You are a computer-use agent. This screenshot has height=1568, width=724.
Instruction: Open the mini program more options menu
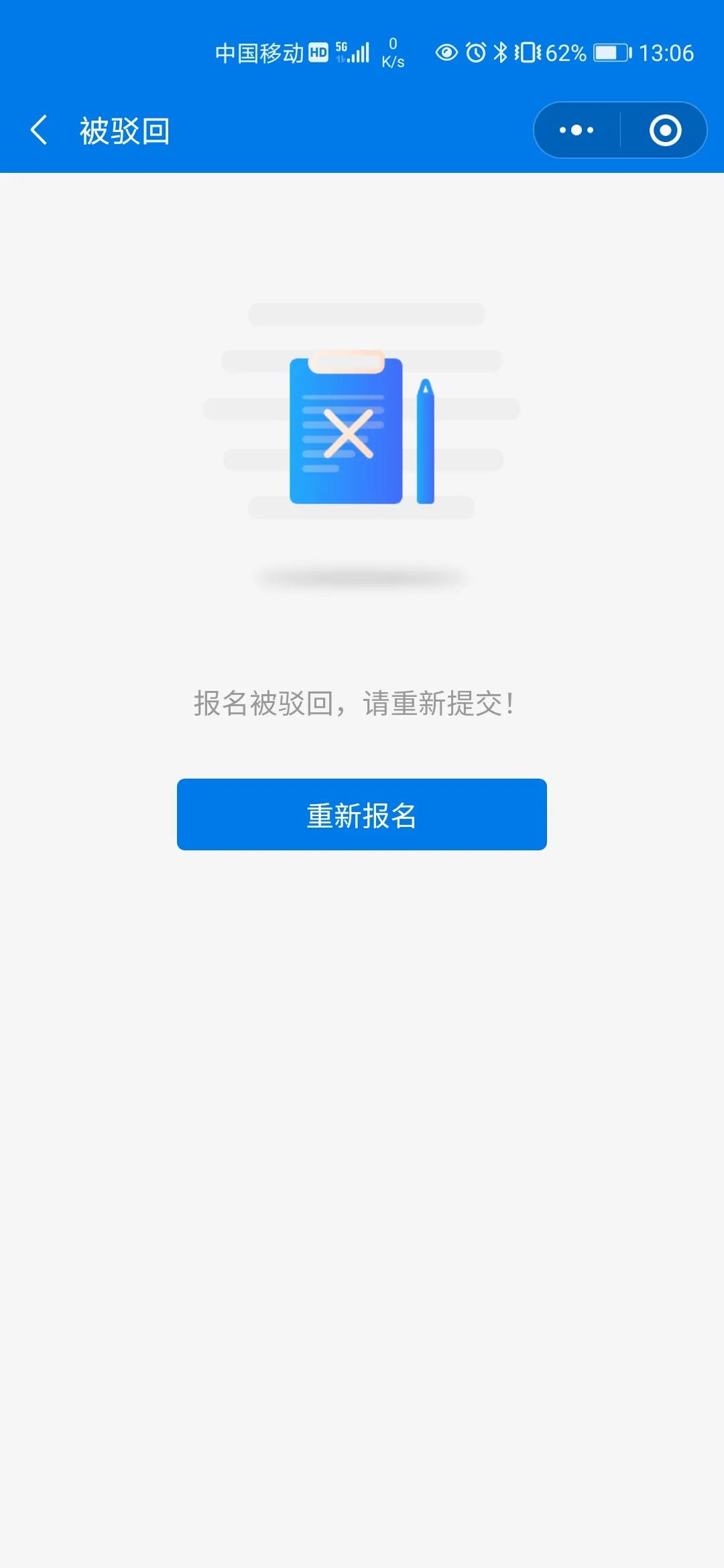577,130
